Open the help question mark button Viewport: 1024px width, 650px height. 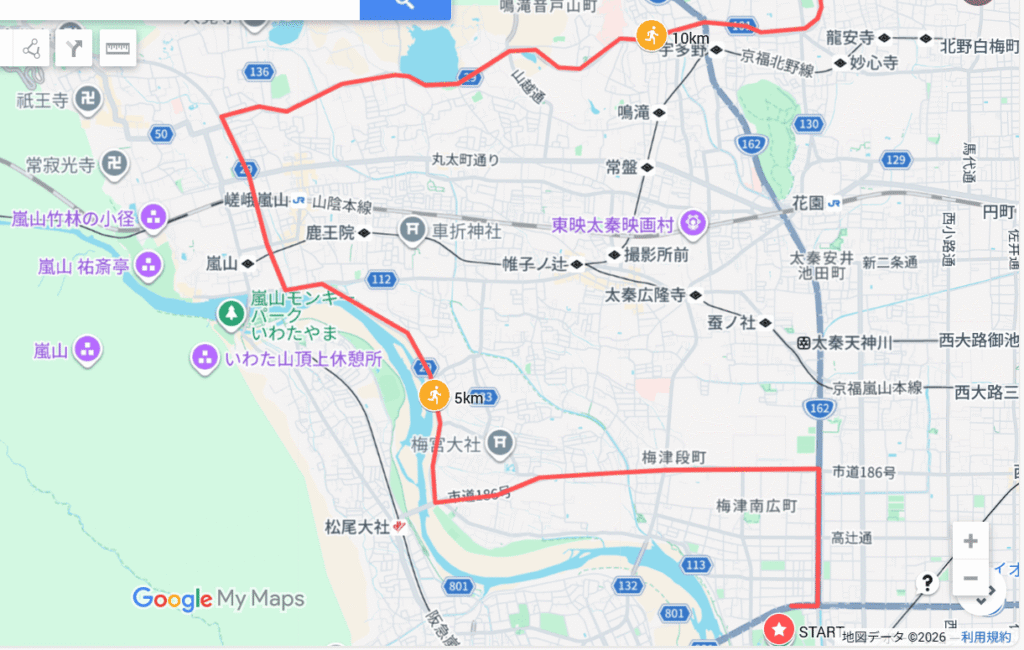927,582
